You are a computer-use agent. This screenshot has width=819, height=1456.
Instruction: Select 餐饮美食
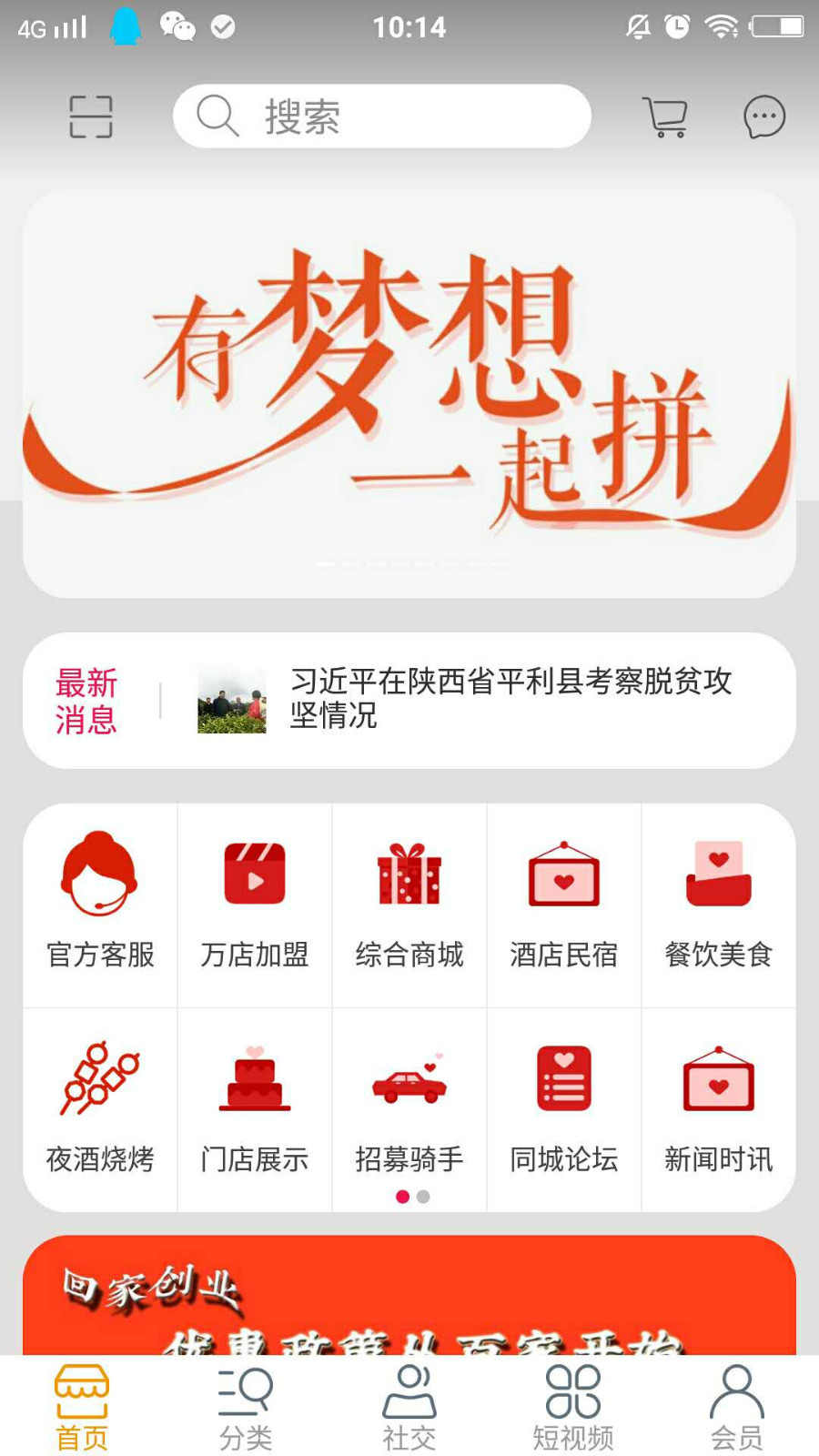tap(719, 903)
